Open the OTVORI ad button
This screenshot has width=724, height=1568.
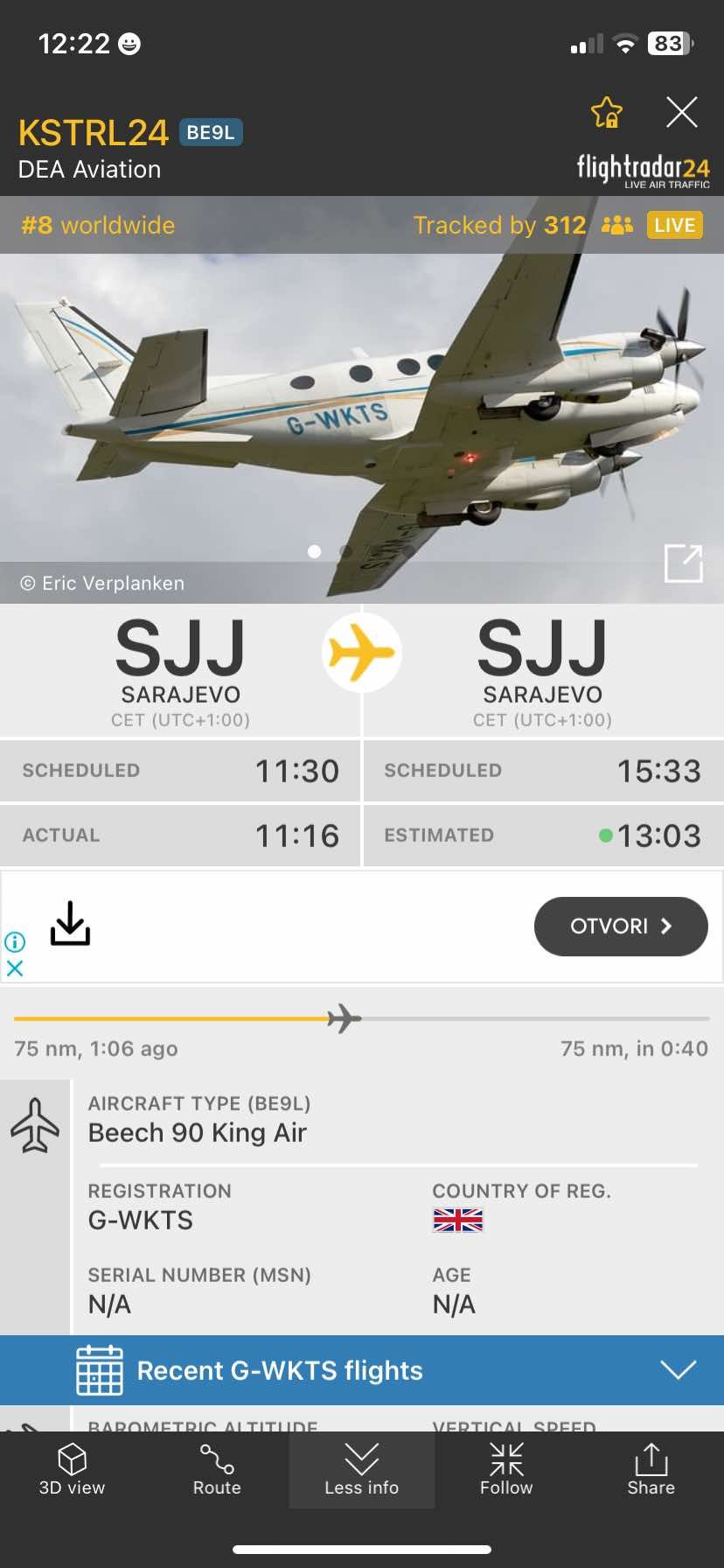620,926
